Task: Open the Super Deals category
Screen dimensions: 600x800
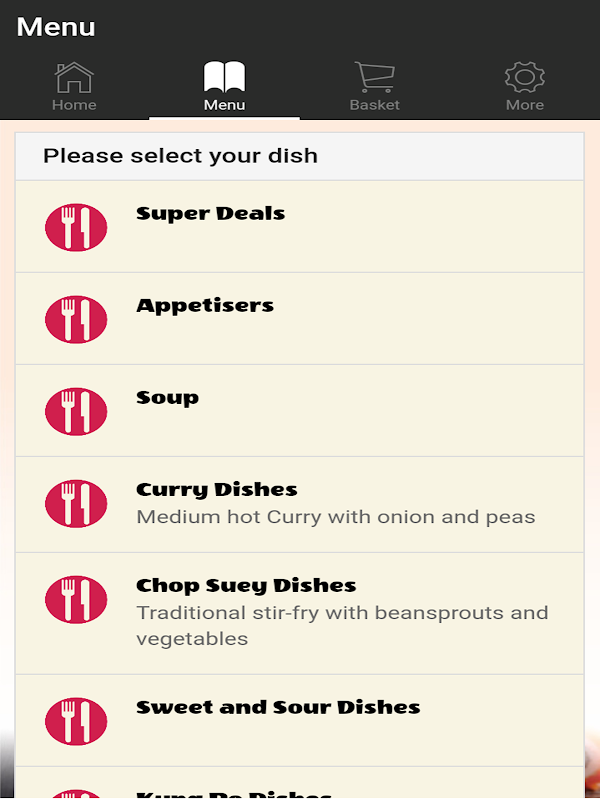Action: (299, 227)
